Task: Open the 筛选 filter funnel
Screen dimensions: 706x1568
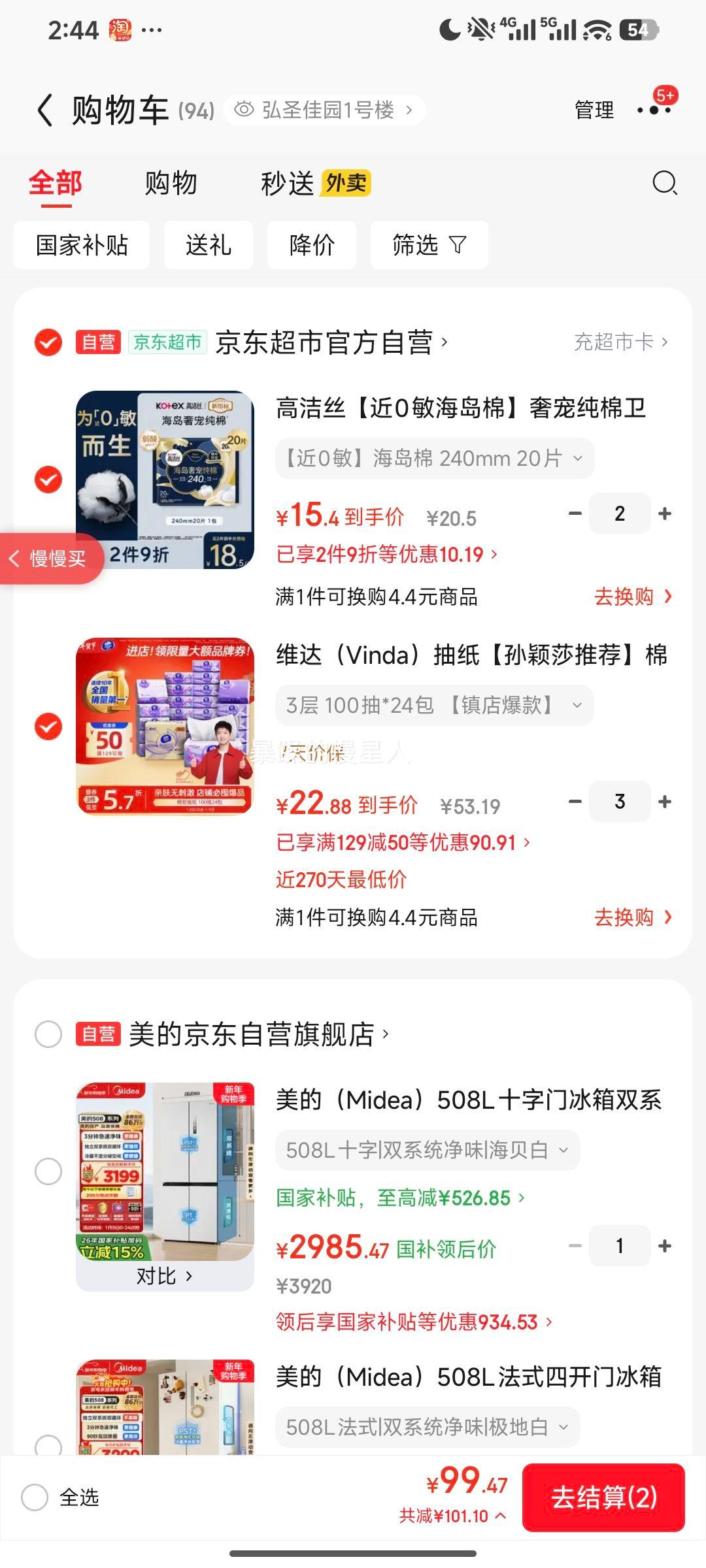Action: pos(429,245)
